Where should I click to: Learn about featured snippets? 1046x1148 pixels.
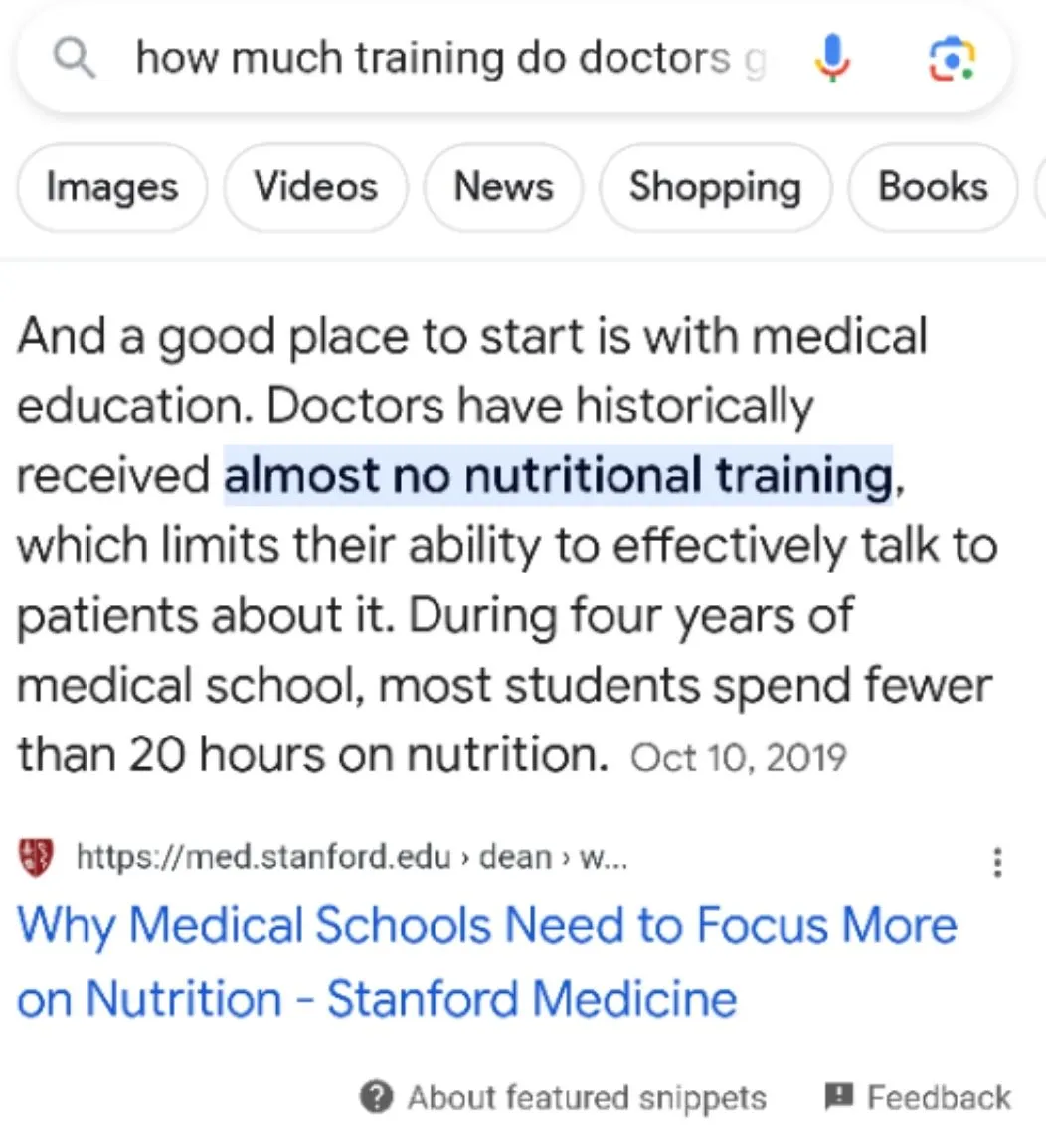click(x=564, y=1097)
